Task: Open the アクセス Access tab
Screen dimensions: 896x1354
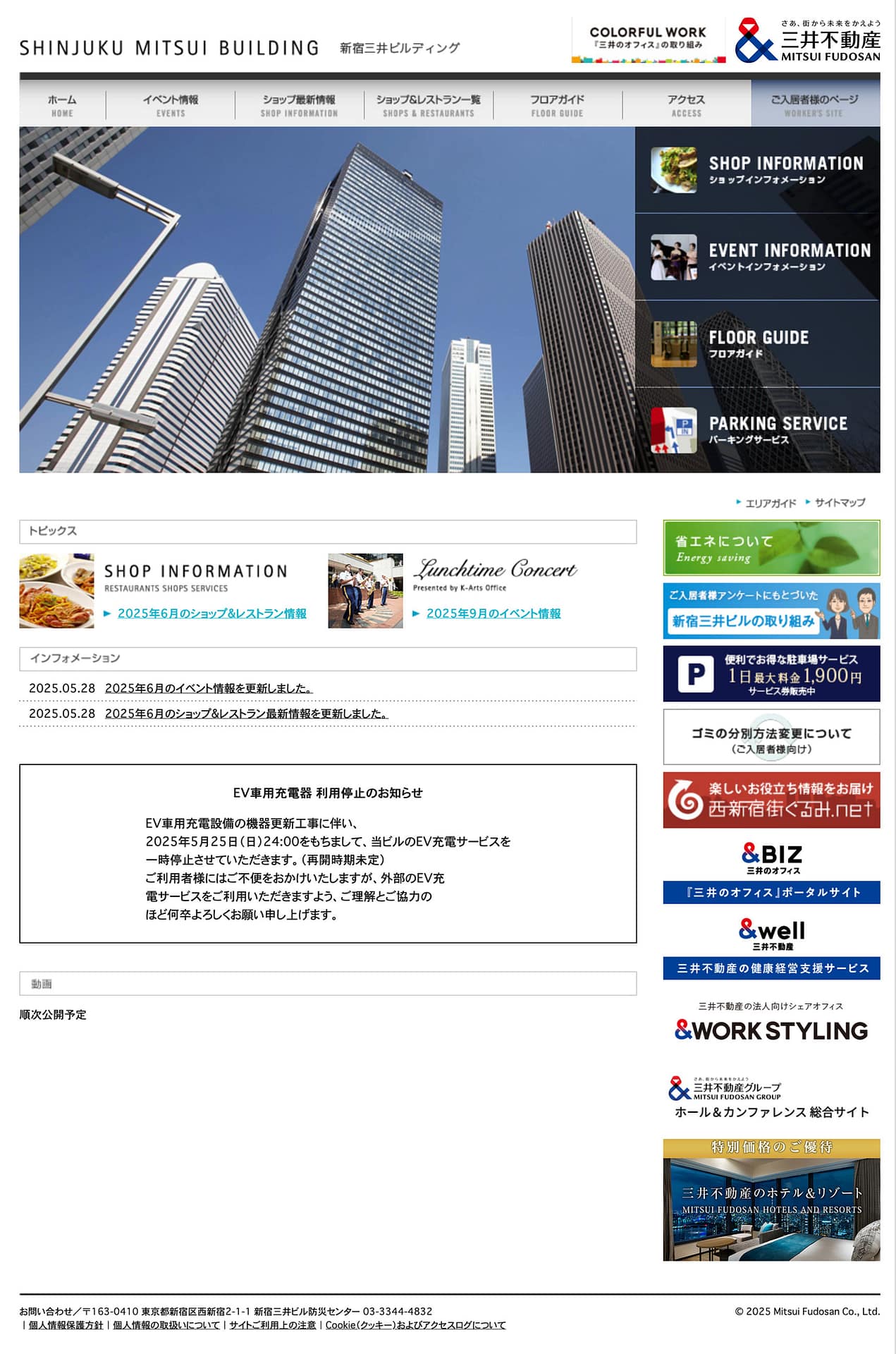Action: tap(686, 105)
